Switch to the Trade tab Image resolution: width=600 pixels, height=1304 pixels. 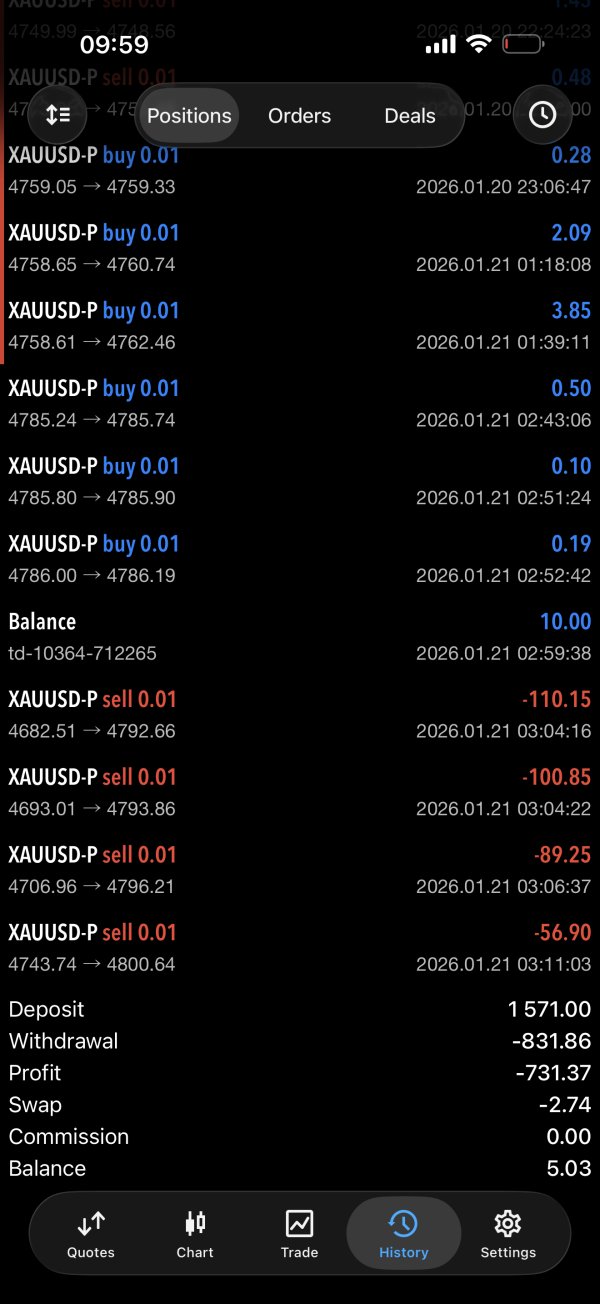pyautogui.click(x=299, y=1234)
